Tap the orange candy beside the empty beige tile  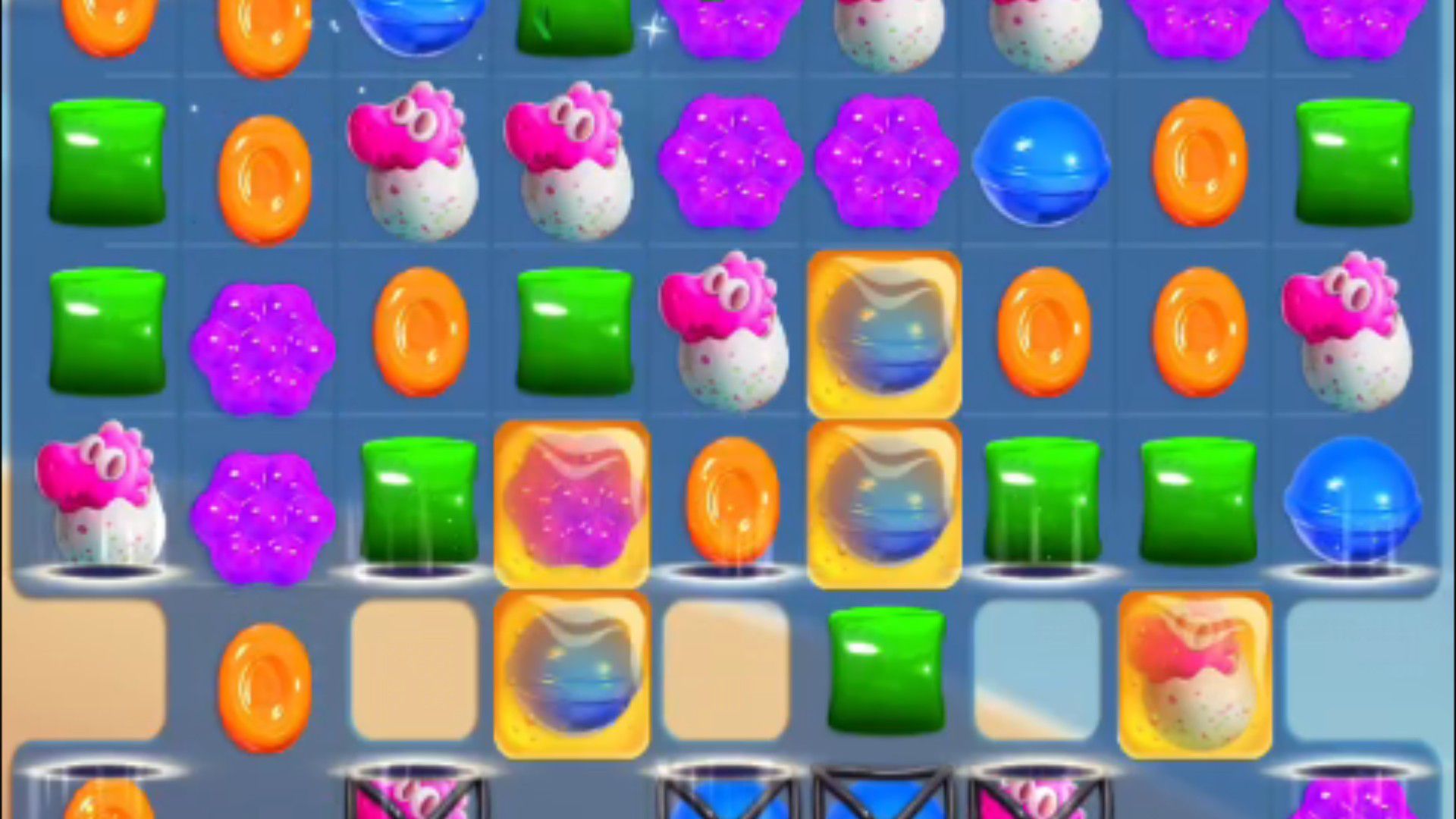[265, 686]
